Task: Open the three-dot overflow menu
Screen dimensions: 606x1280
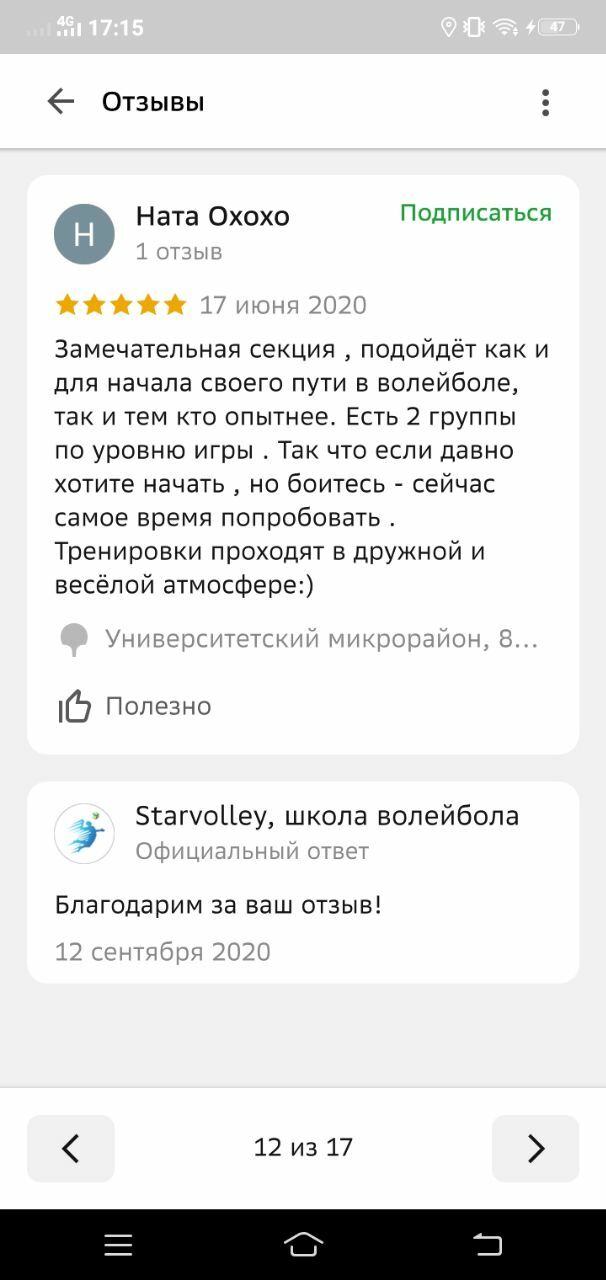Action: click(545, 102)
